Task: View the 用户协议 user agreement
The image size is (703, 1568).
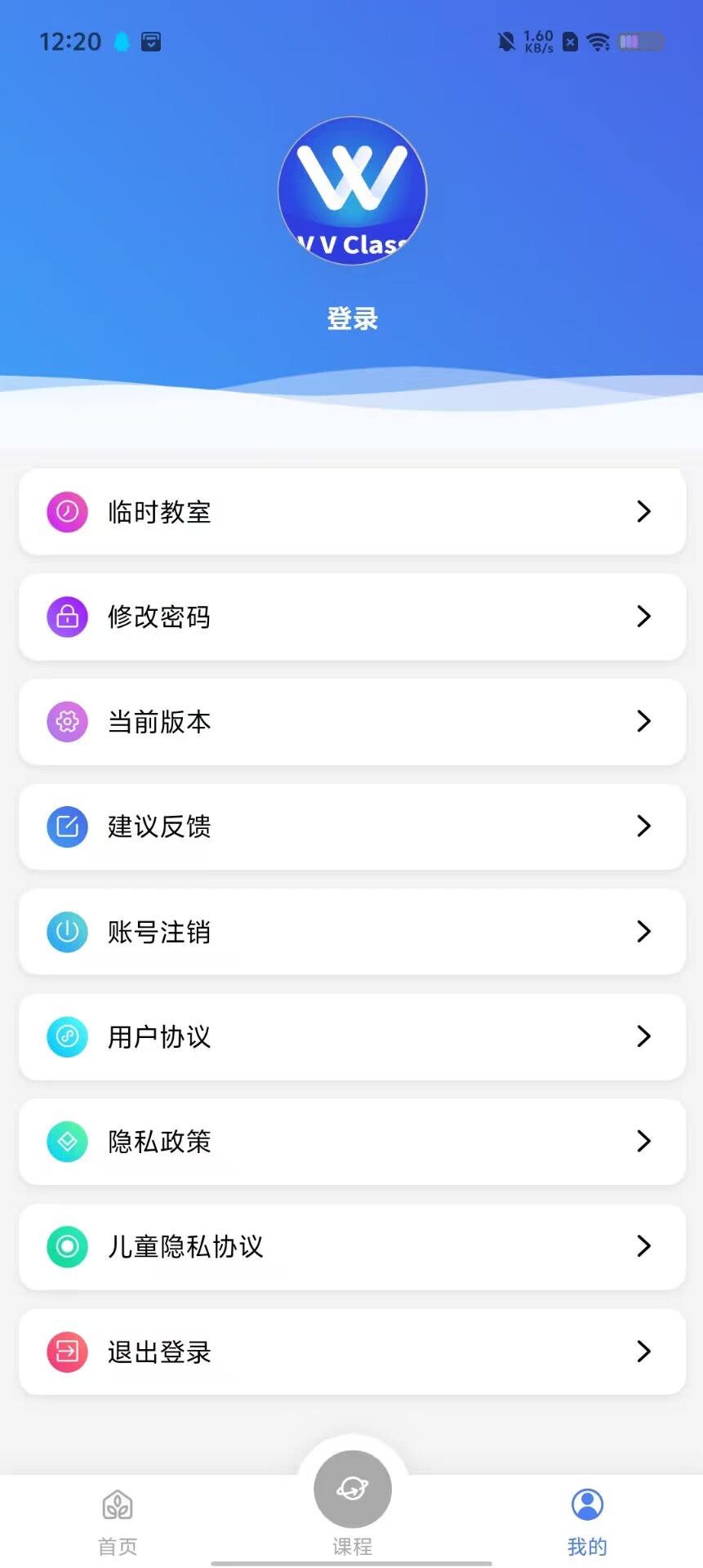Action: 352,1037
